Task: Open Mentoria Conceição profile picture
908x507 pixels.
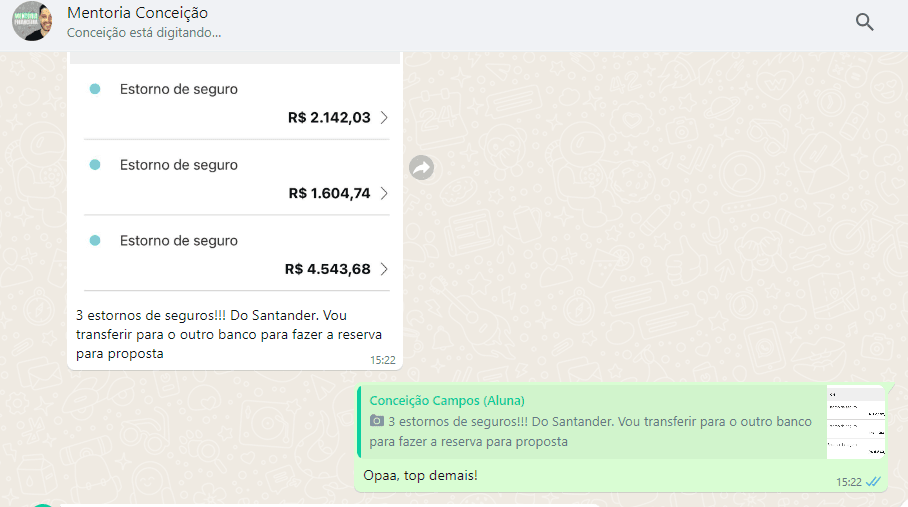Action: [x=32, y=21]
